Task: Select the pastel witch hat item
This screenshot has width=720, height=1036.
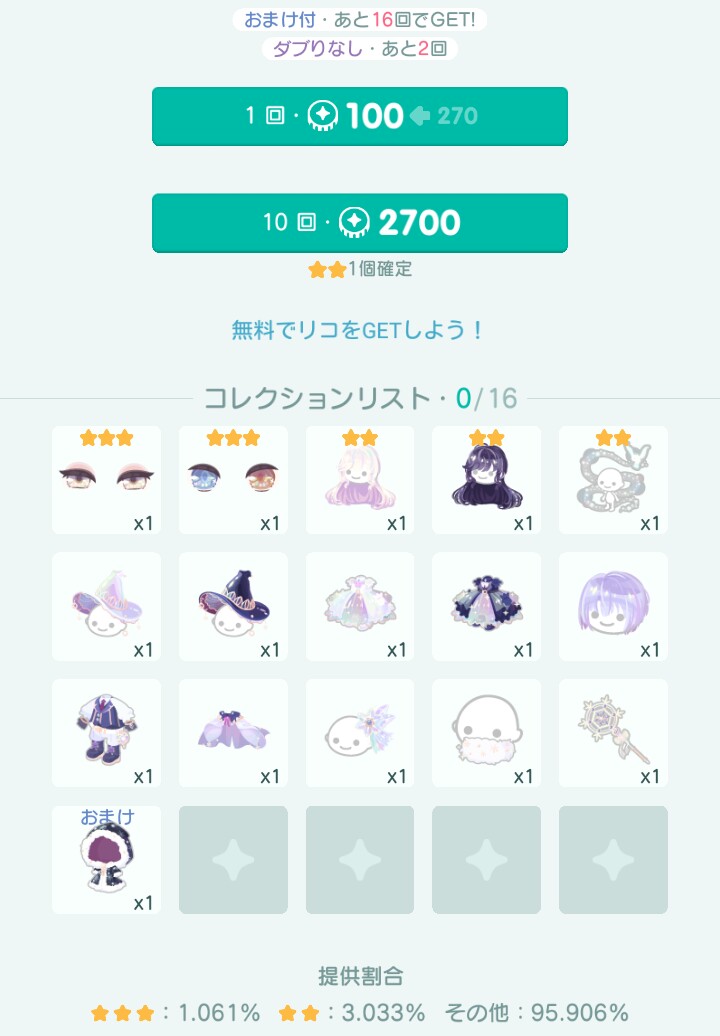Action: pos(106,607)
